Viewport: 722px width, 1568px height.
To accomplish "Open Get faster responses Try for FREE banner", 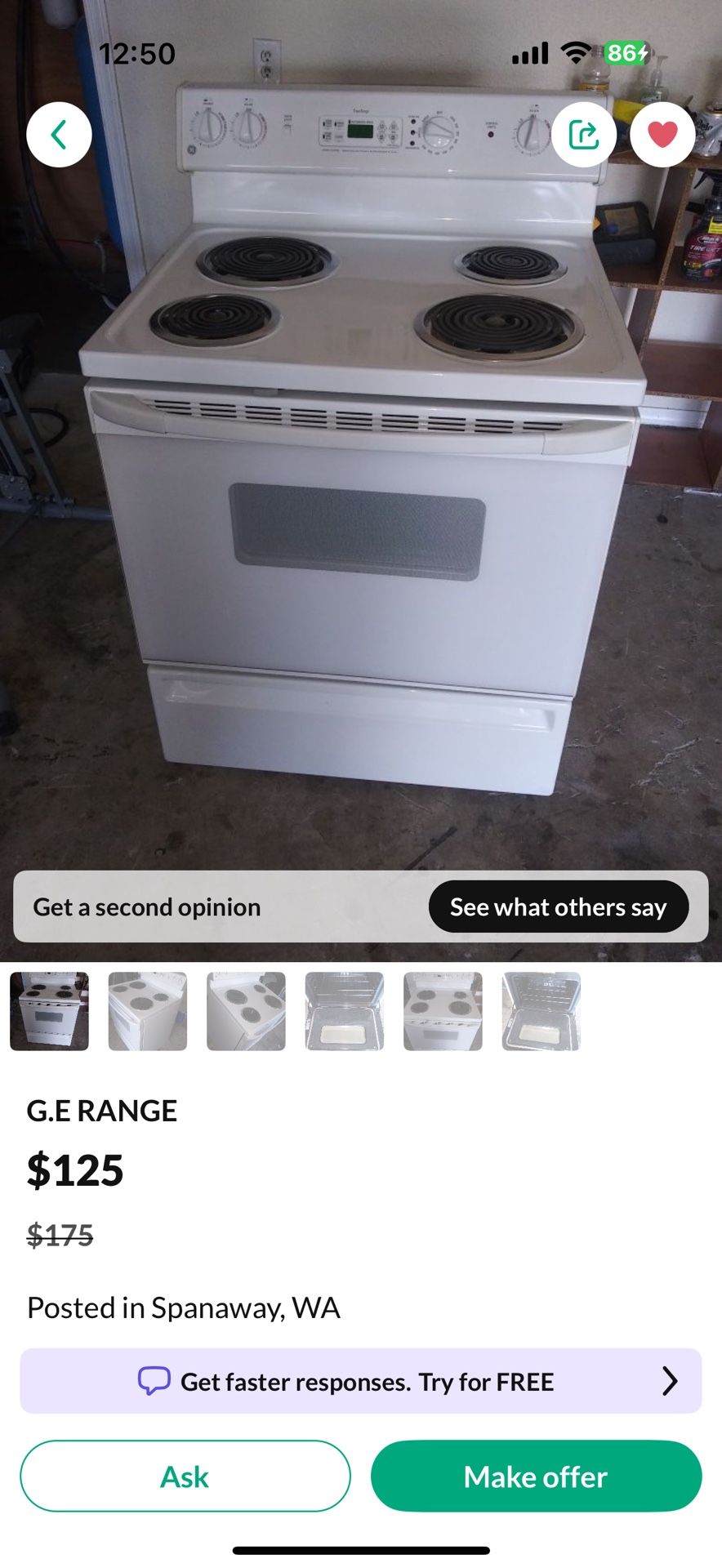I will (360, 1381).
